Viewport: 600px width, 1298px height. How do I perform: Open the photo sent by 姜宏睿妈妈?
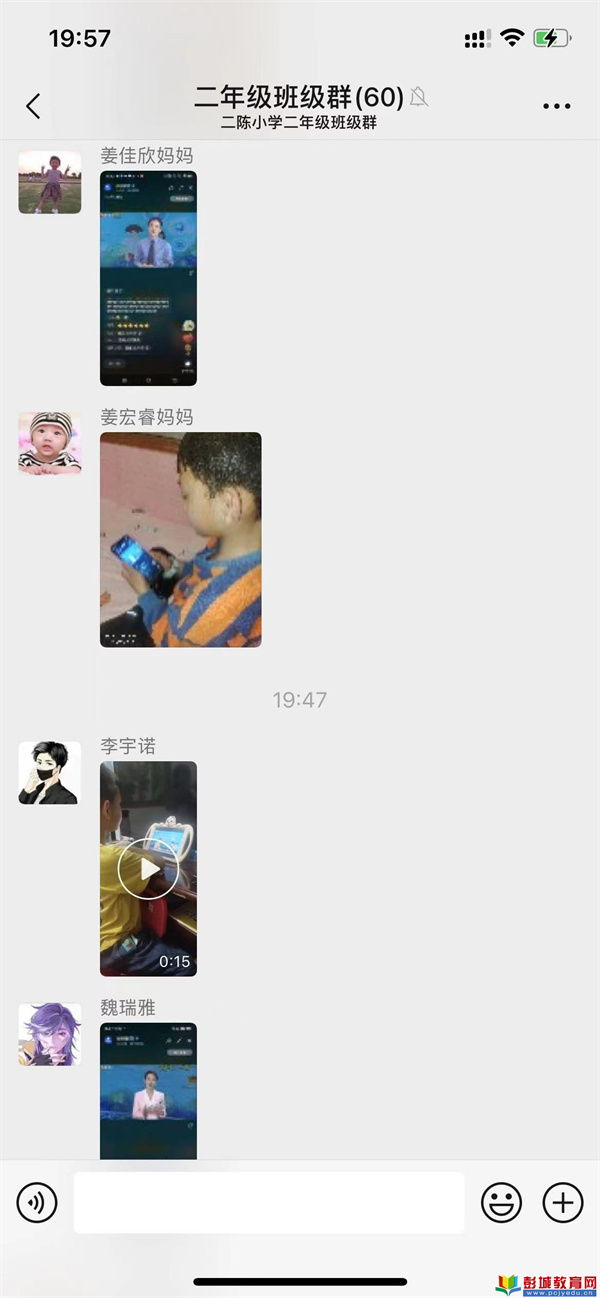(181, 539)
